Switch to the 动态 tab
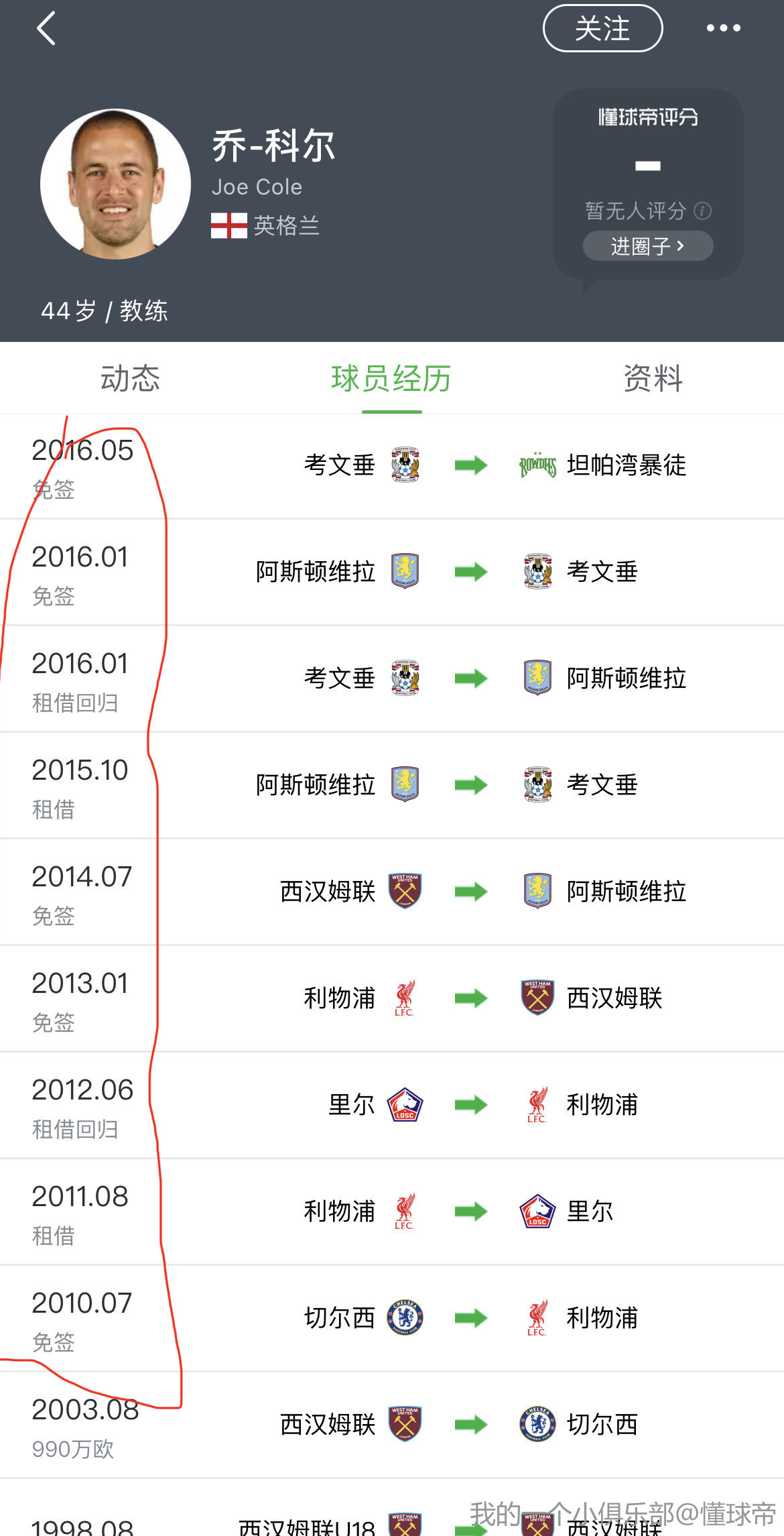 pos(130,379)
